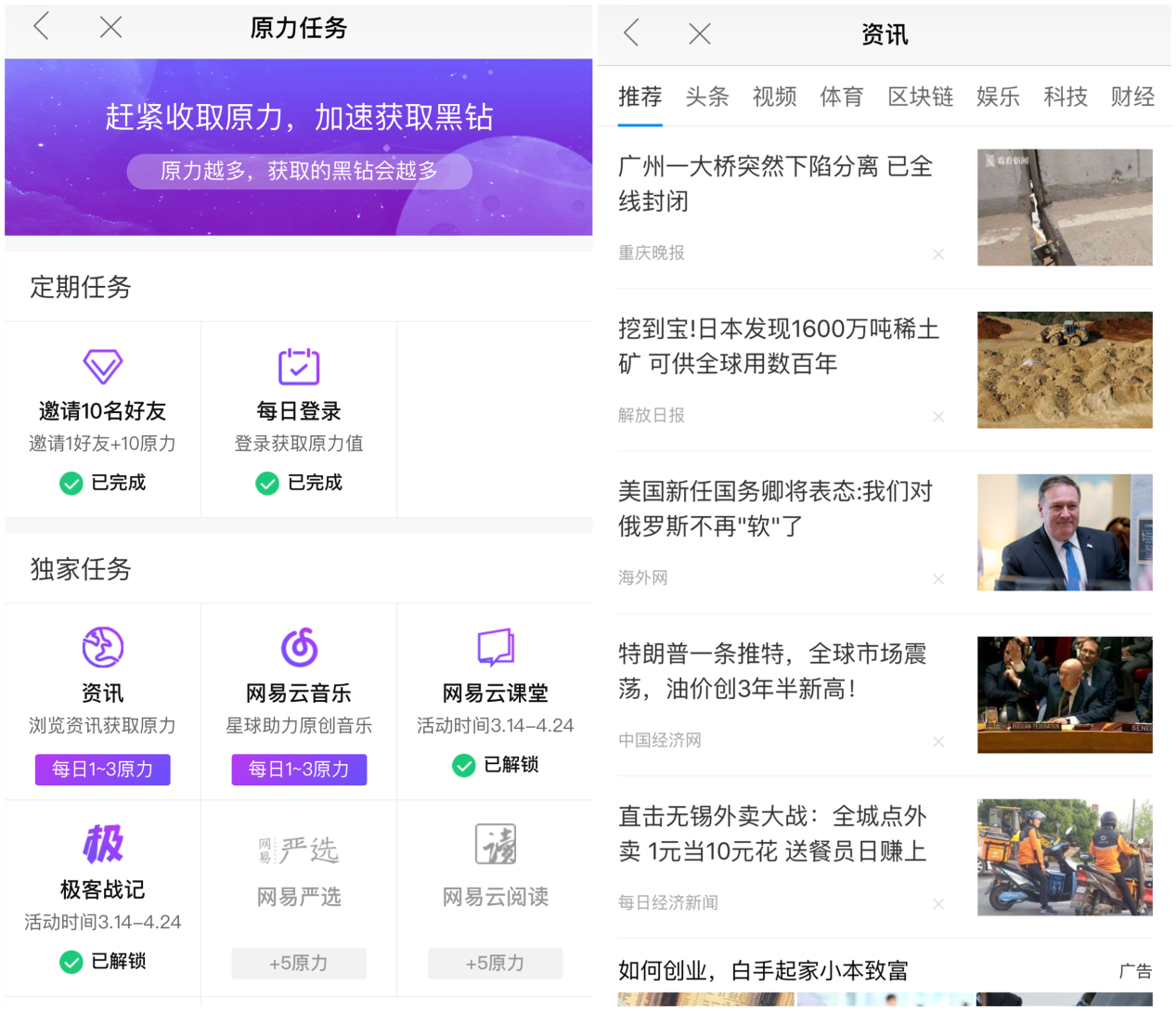Switch to the 视频 tab
Screen dimensions: 1176x1011
774,97
